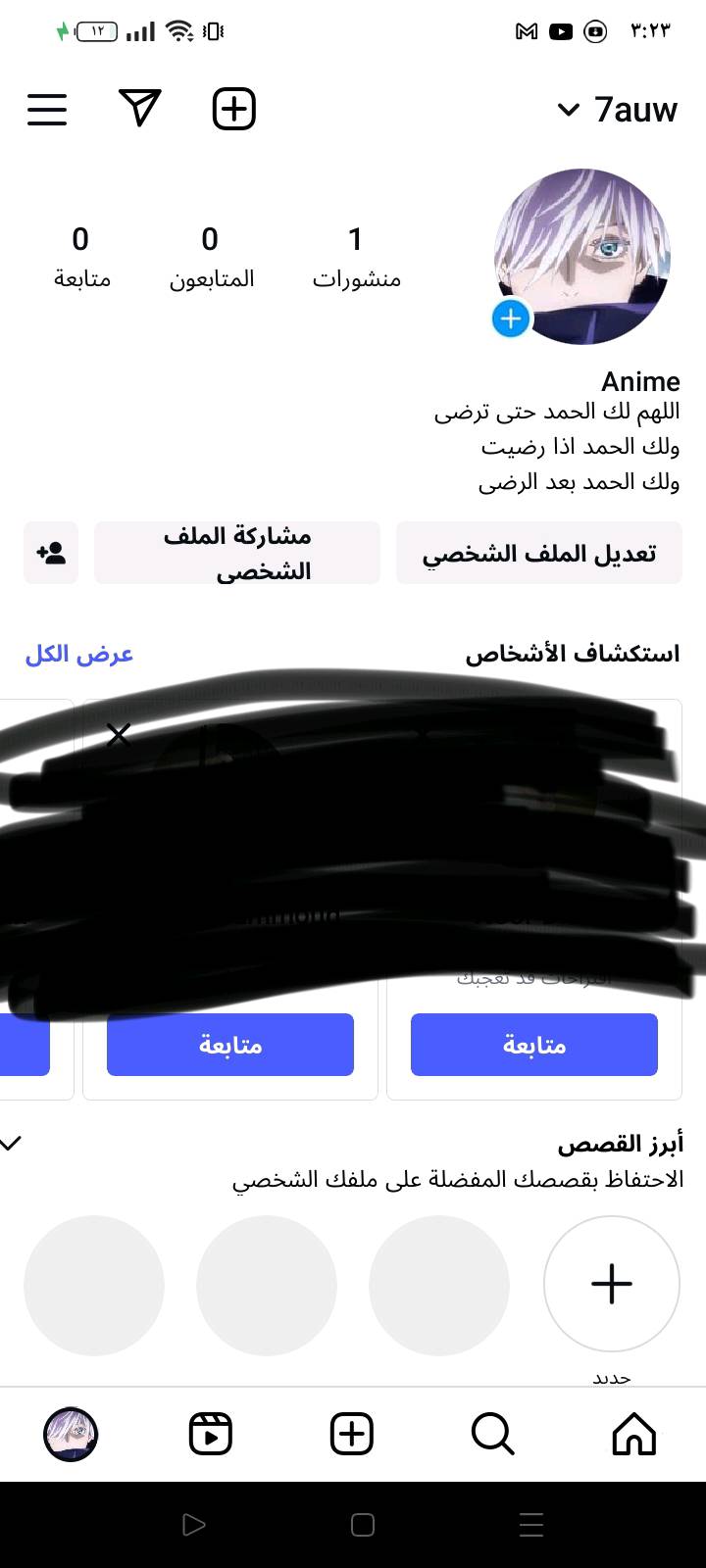Open the profile tab in bottom navigation
This screenshot has width=706, height=1568.
pyautogui.click(x=71, y=1435)
